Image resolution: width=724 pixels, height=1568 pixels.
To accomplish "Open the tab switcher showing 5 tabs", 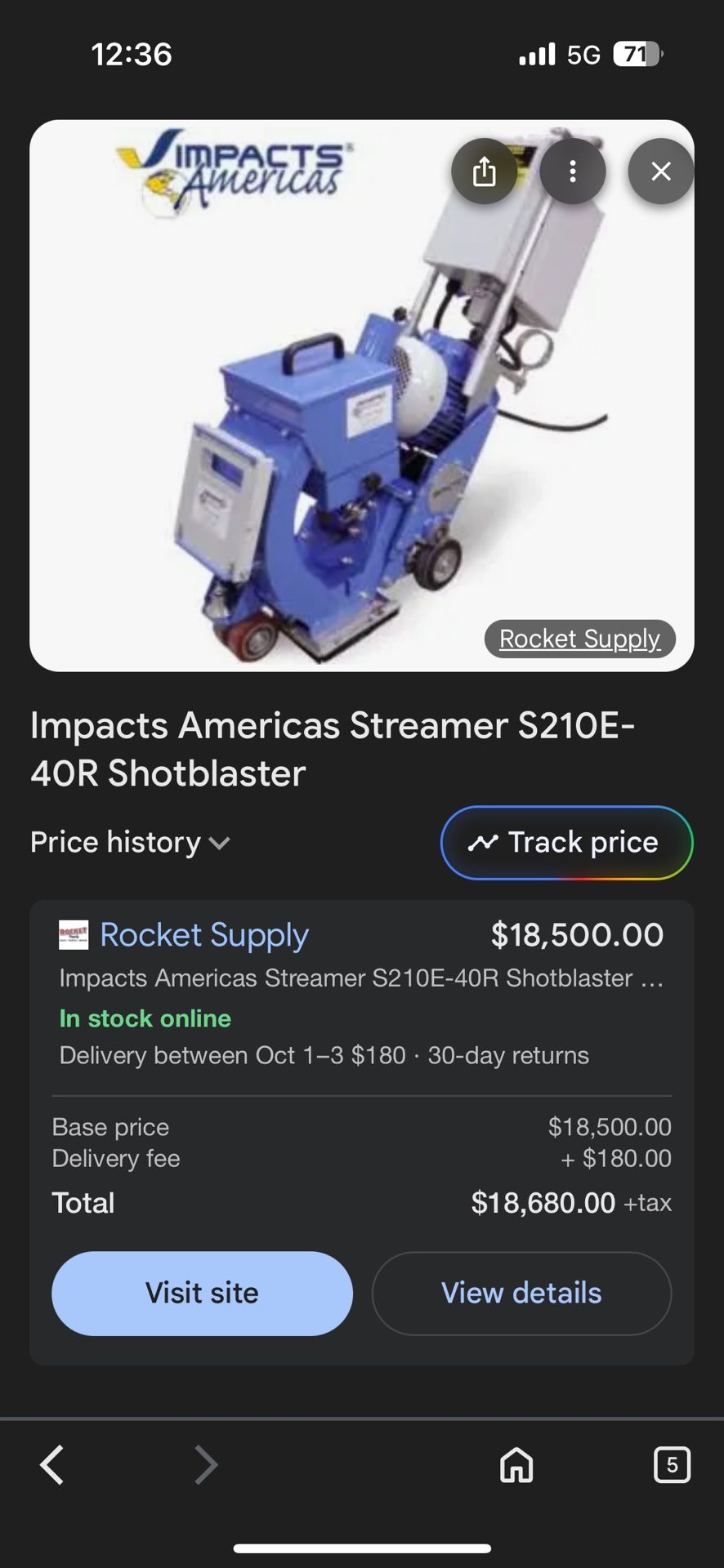I will coord(672,1464).
